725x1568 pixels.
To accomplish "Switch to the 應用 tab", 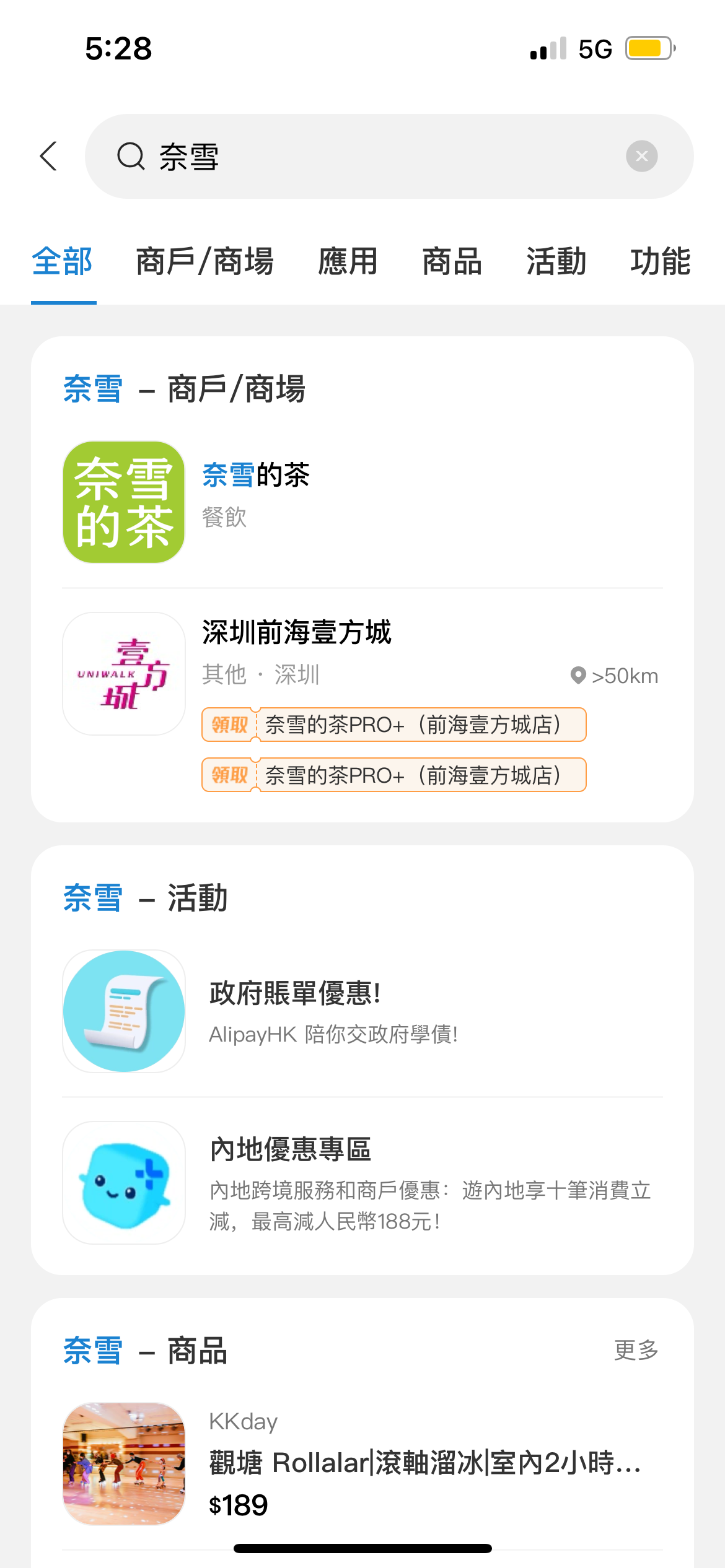I will click(x=348, y=261).
